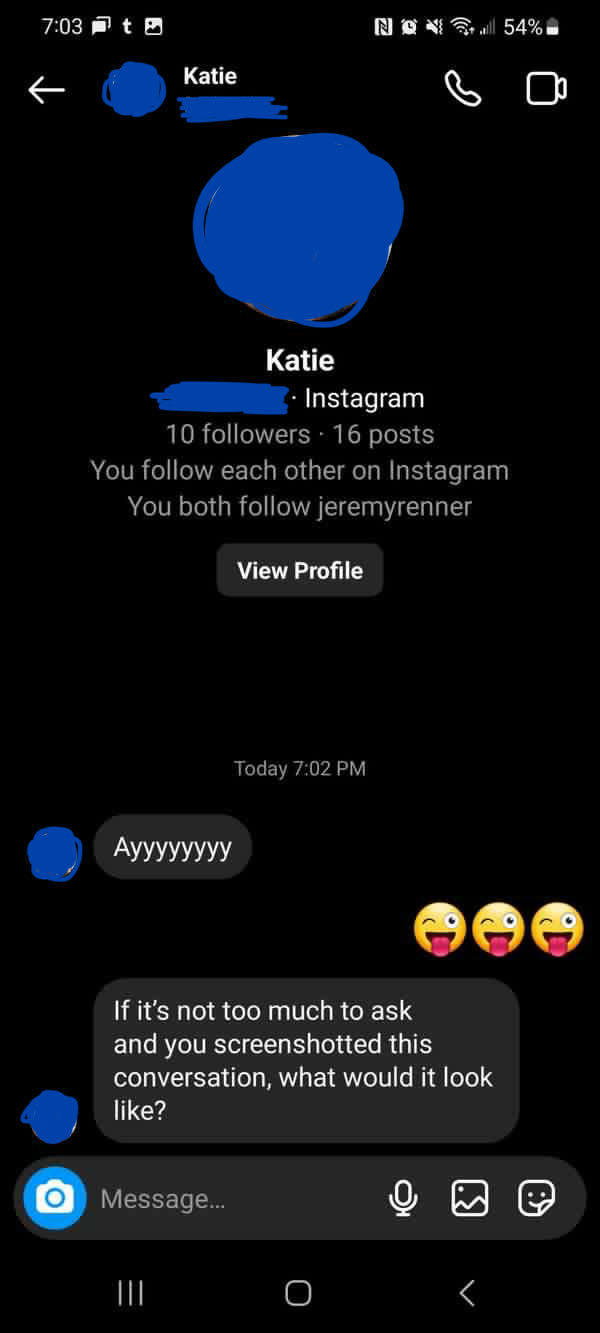
Task: Start an audio call with Katie
Action: point(462,90)
